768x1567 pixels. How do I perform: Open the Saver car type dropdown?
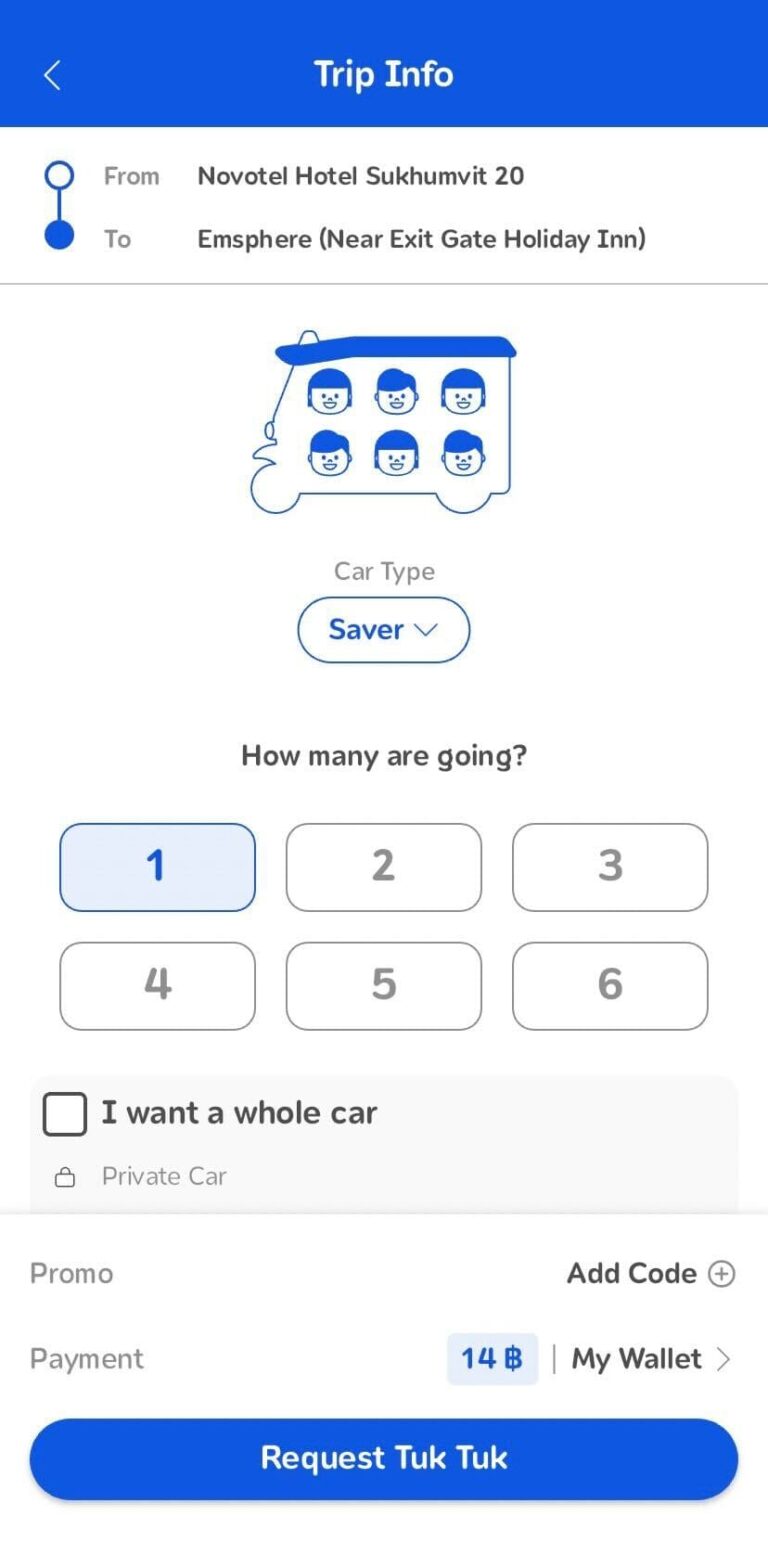pos(383,629)
